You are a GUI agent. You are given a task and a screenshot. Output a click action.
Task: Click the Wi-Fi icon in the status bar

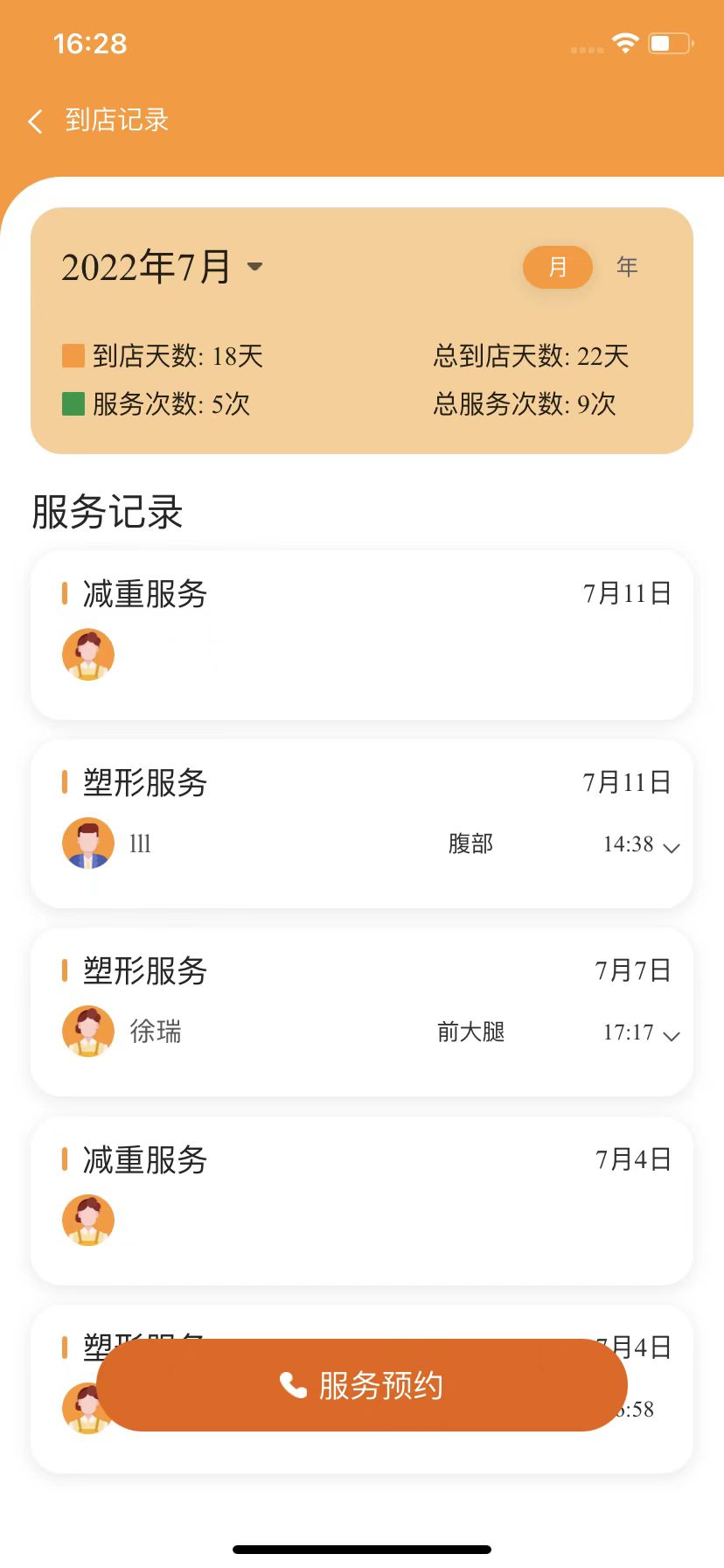(x=625, y=41)
